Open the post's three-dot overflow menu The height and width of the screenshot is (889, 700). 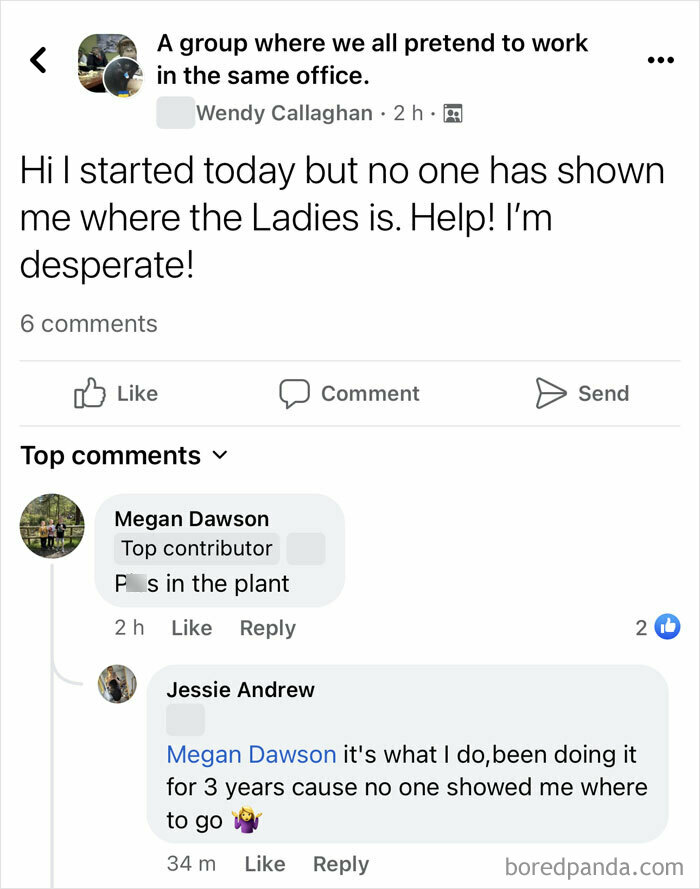coord(660,61)
